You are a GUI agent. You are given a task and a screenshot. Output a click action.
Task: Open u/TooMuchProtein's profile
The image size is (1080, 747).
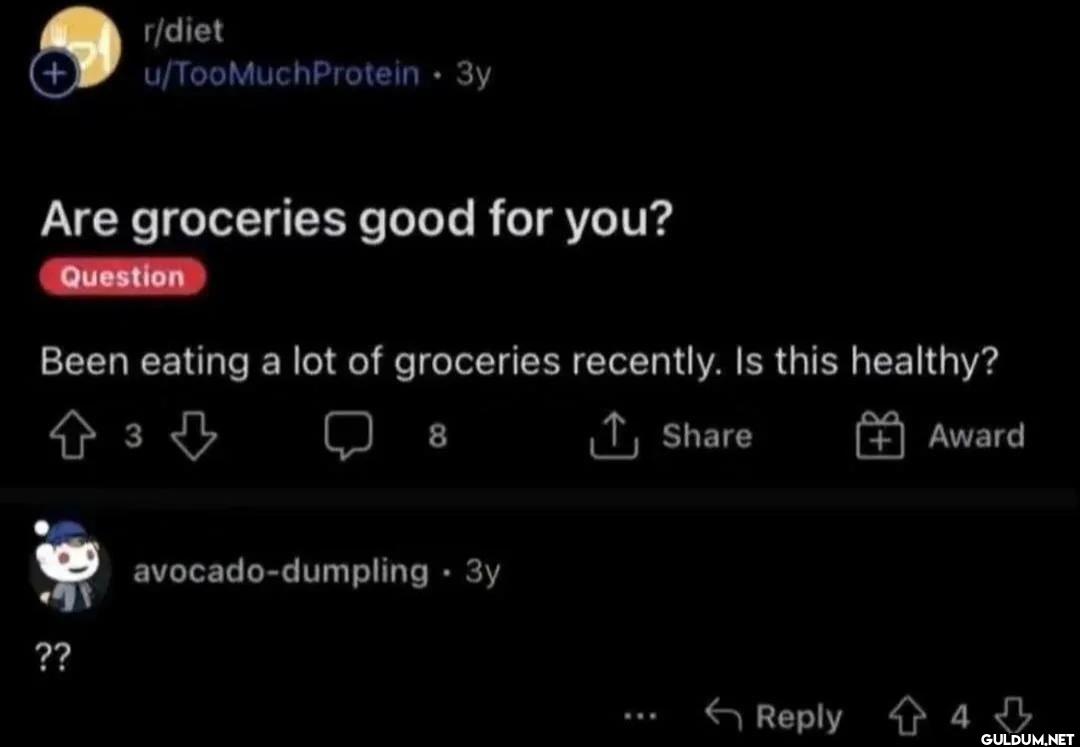[x=283, y=73]
